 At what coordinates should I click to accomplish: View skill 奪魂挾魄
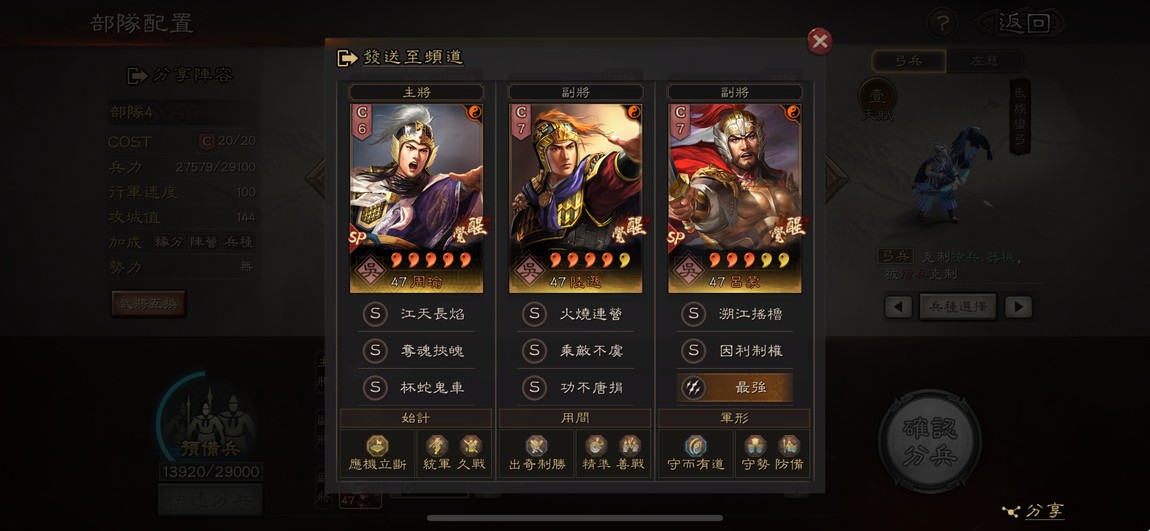416,351
